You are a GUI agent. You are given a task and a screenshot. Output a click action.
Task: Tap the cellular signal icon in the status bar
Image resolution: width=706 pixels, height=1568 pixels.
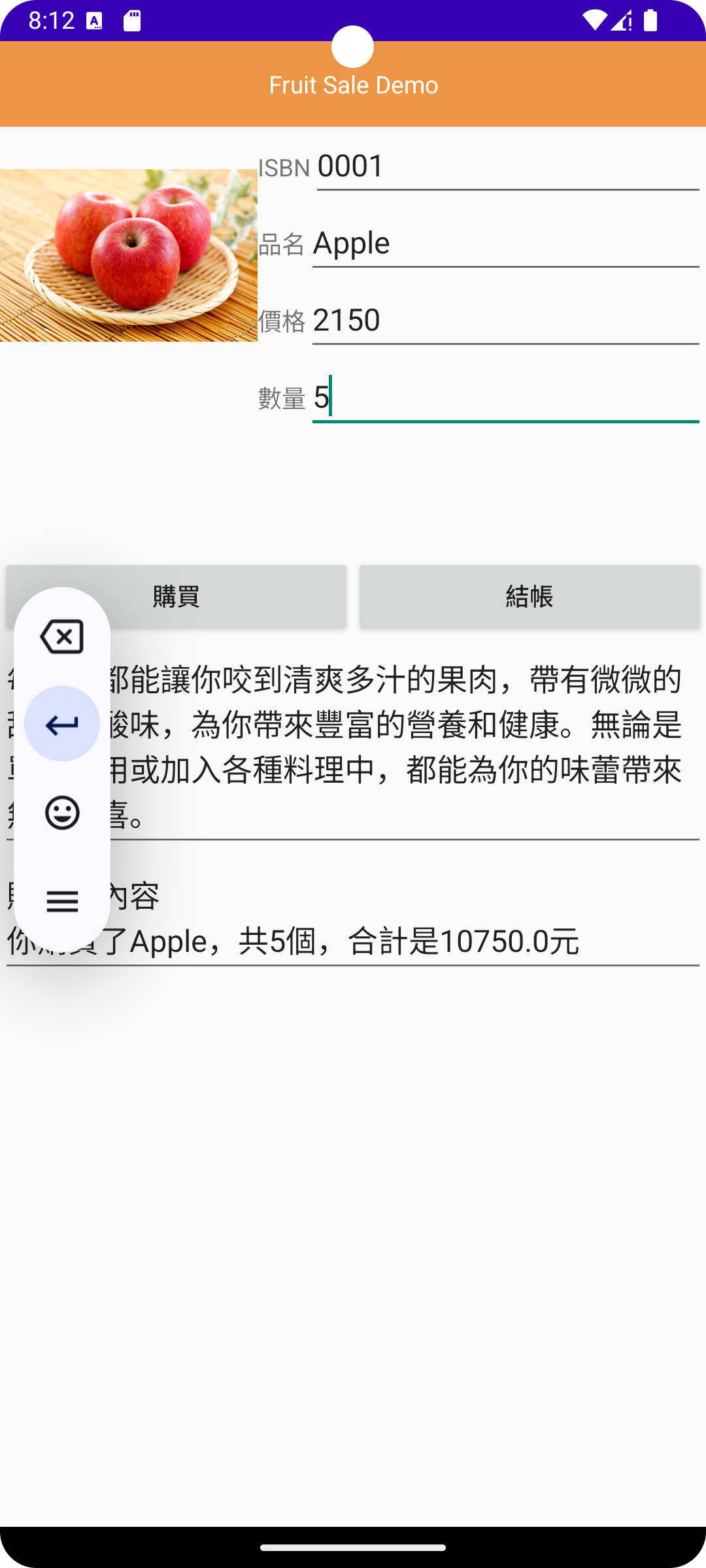[620, 19]
